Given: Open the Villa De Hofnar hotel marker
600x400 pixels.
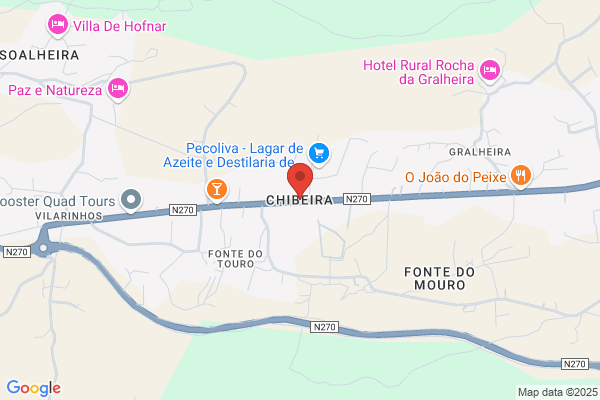Looking at the screenshot, I should pyautogui.click(x=58, y=25).
